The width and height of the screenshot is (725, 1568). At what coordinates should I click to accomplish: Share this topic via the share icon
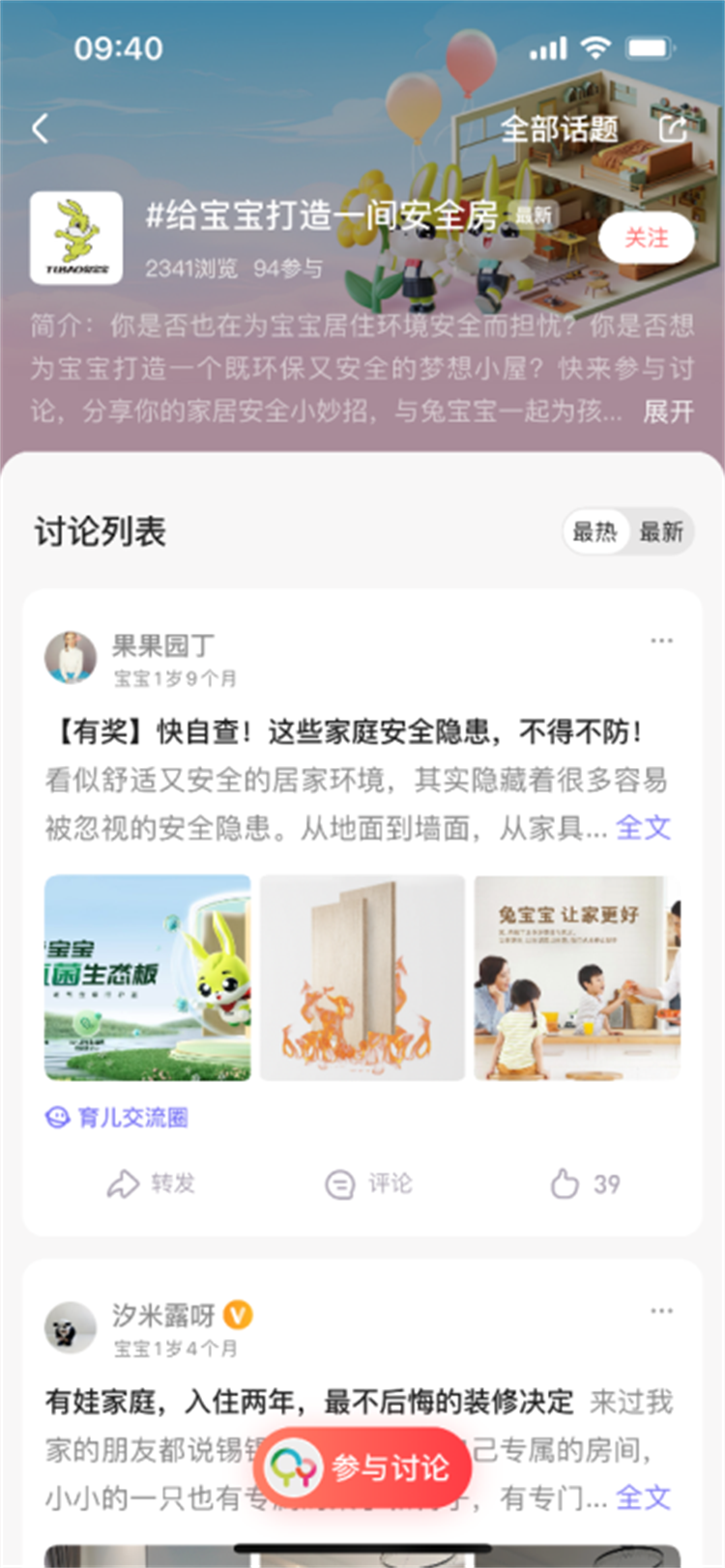pyautogui.click(x=673, y=128)
